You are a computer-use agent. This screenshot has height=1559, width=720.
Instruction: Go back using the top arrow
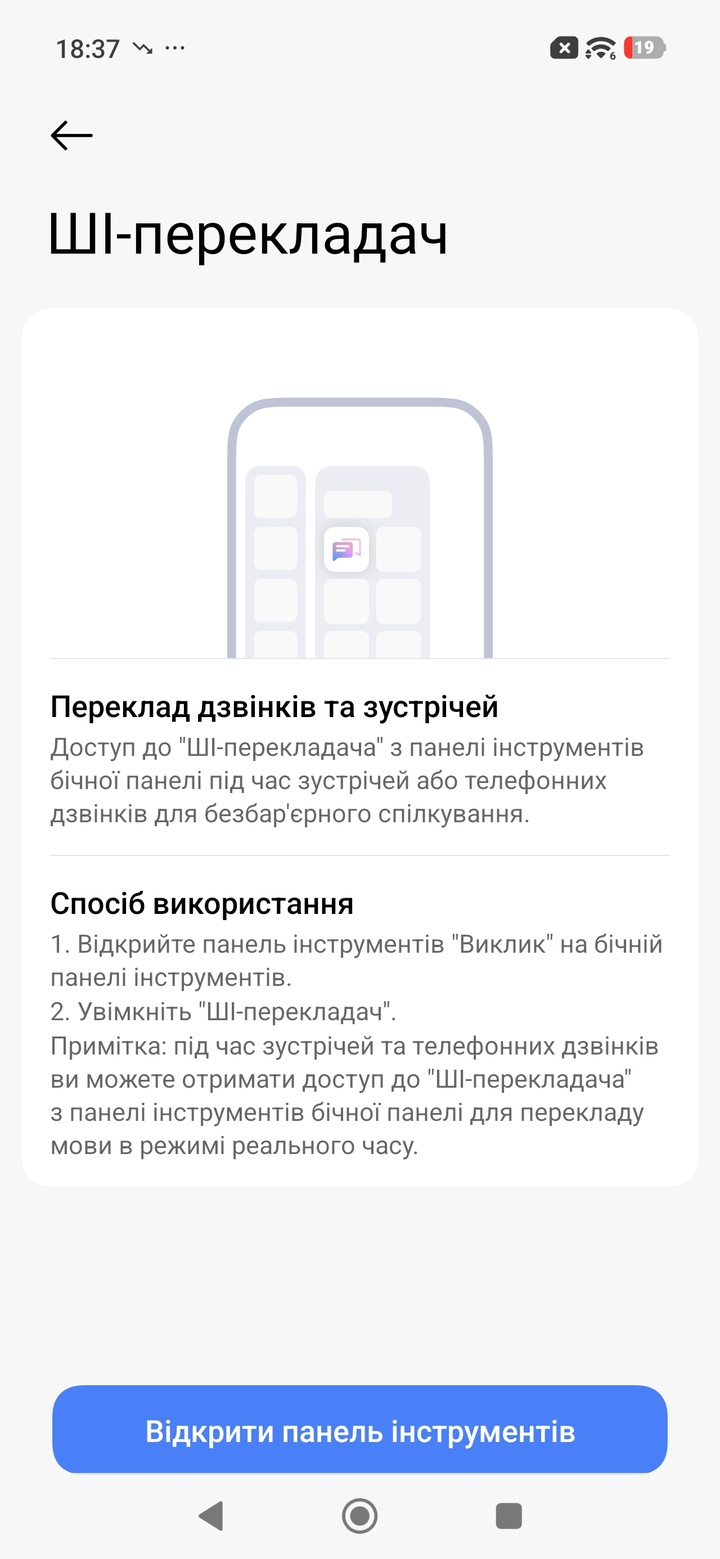coord(72,135)
